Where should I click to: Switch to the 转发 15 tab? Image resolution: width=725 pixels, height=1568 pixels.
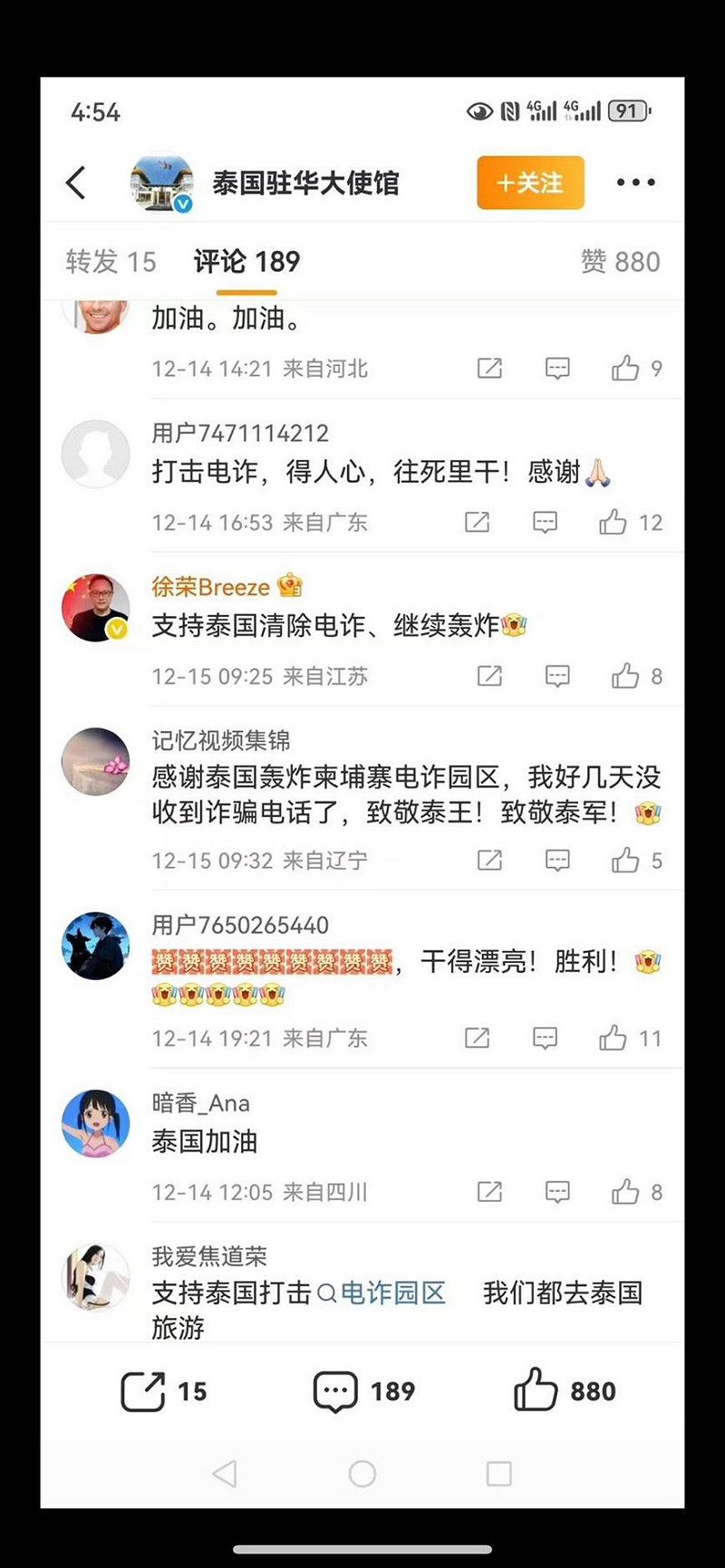(x=111, y=262)
